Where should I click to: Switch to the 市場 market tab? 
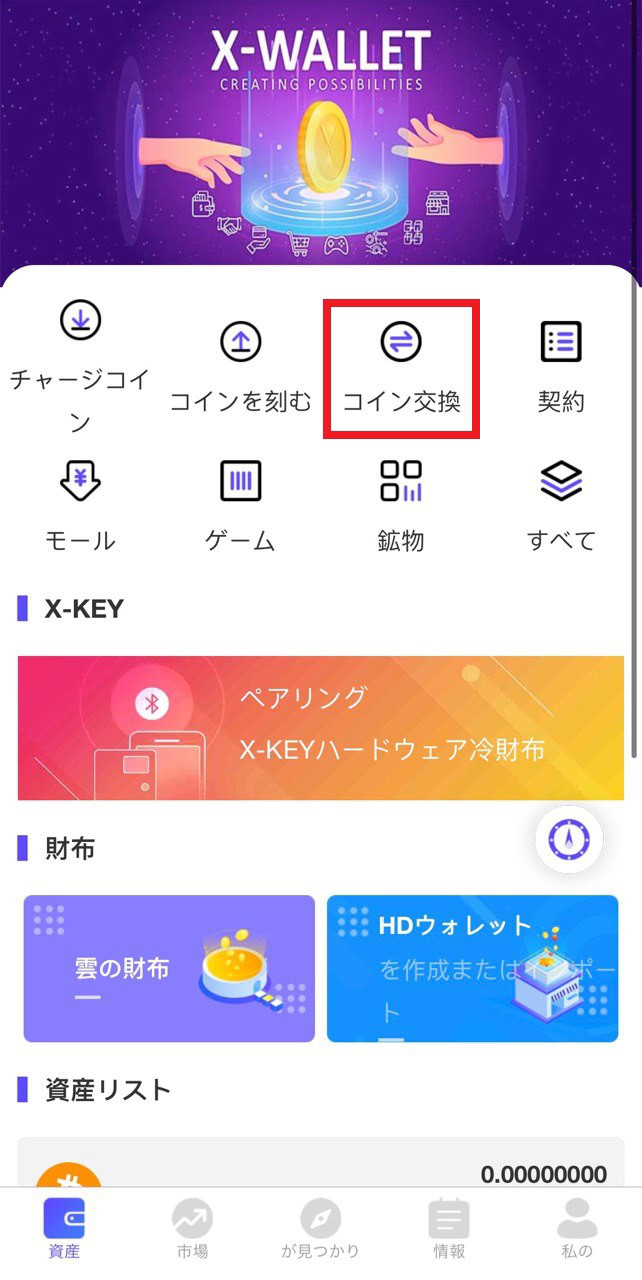pos(192,1229)
